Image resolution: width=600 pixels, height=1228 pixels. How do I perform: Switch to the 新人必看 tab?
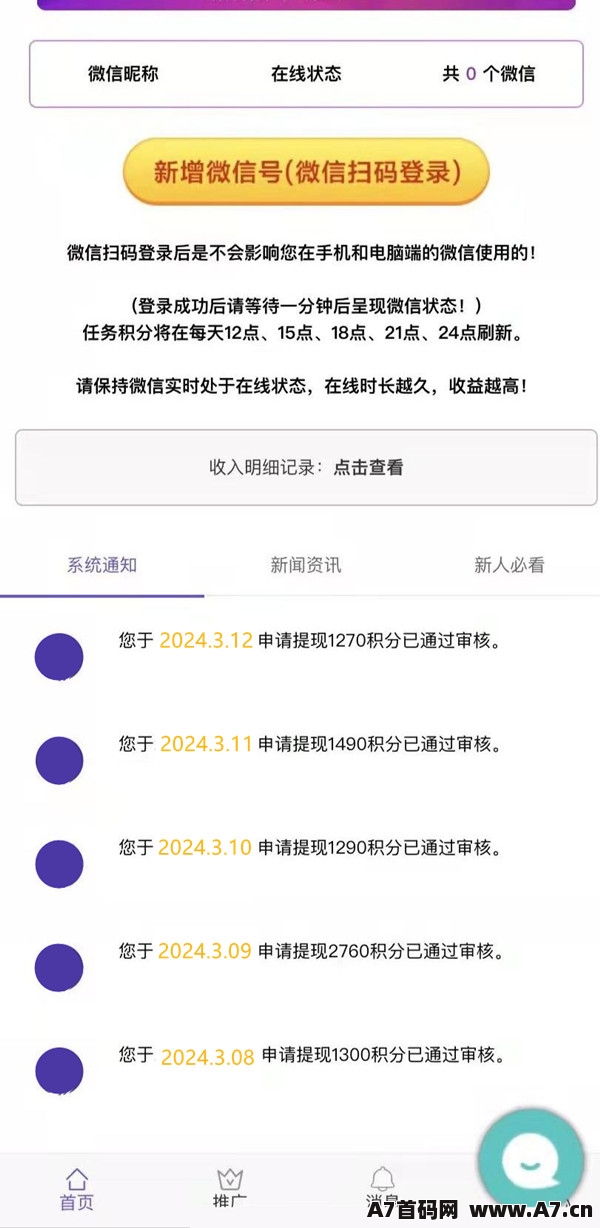point(509,565)
